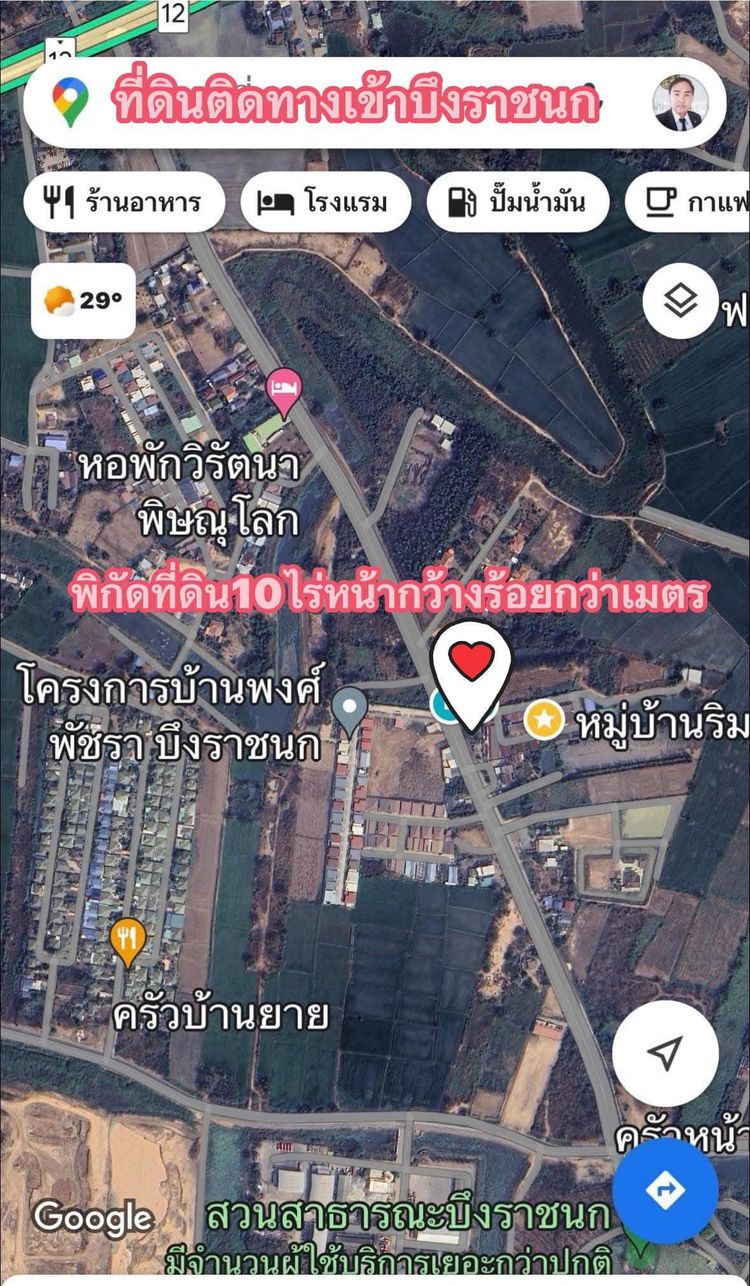Viewport: 750px width, 1286px height.
Task: Select the ร้านอาหาร restaurants chip
Action: (x=124, y=202)
